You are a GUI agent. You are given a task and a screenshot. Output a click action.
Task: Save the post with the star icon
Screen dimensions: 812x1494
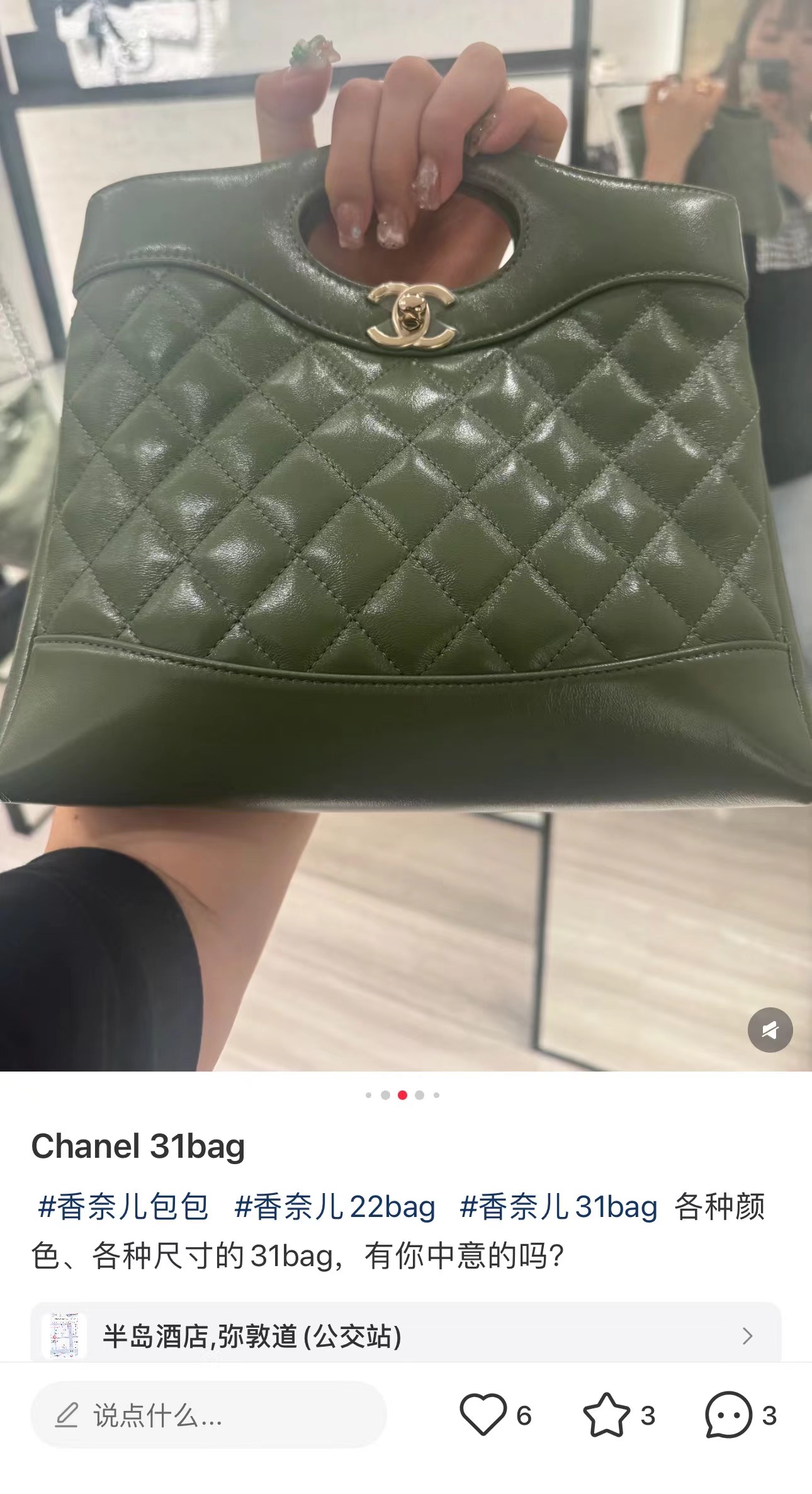[x=606, y=1415]
